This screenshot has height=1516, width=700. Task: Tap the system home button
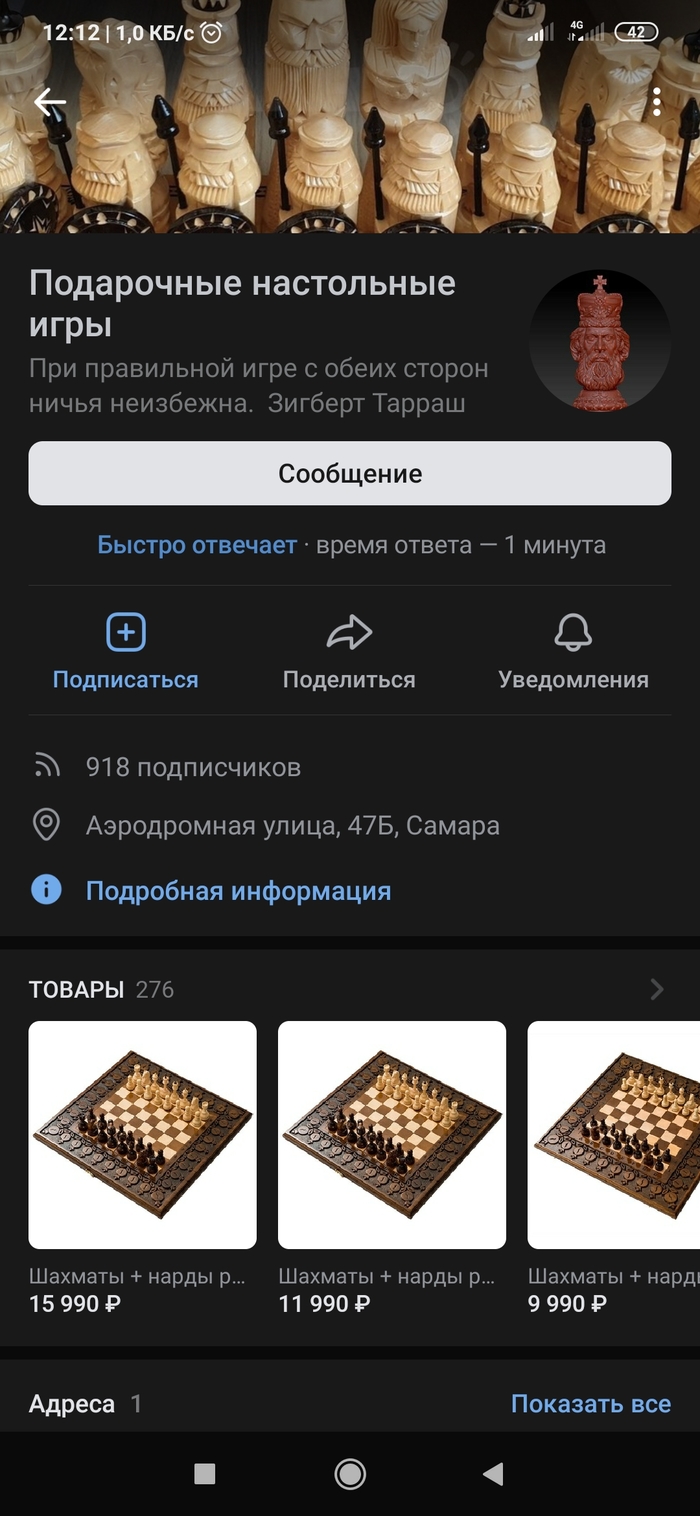350,1473
